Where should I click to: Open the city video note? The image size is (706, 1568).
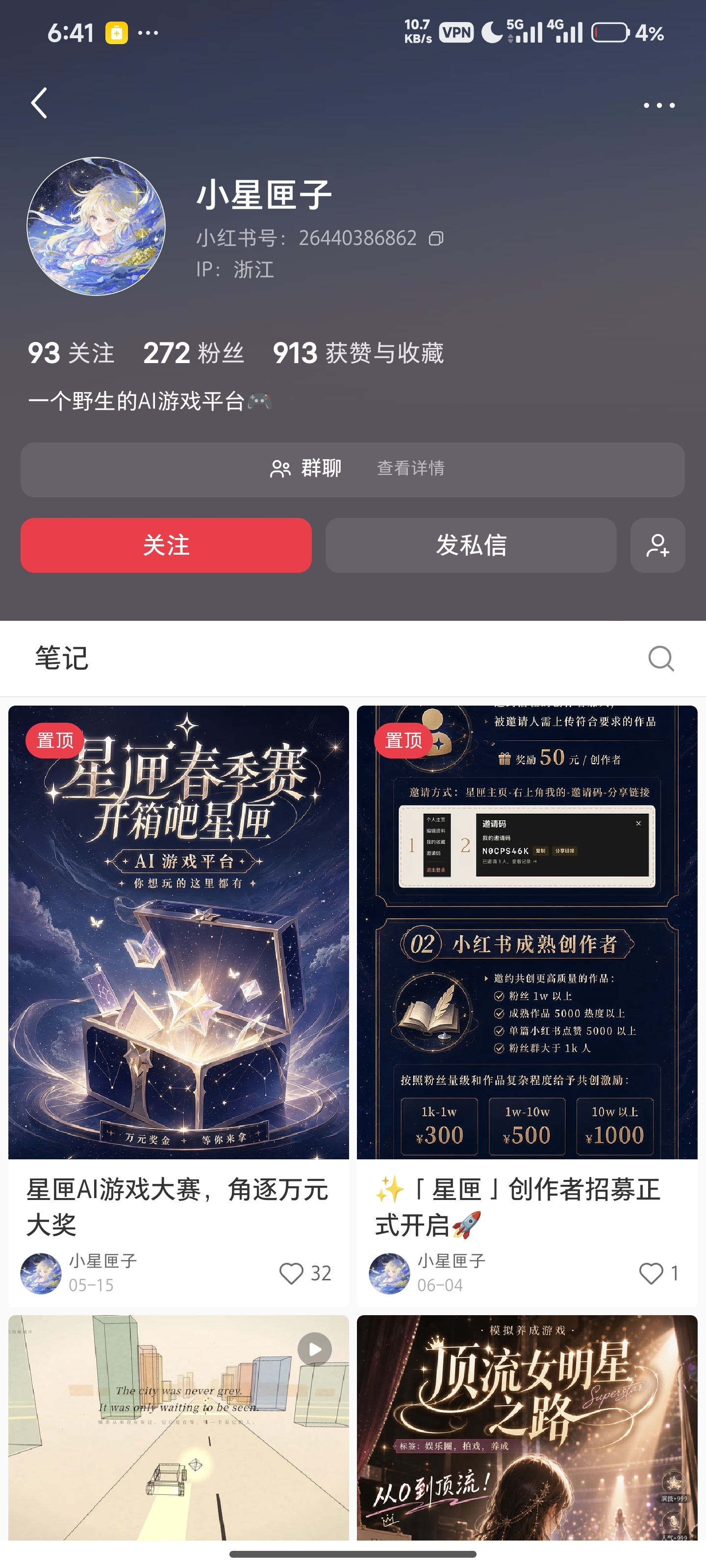click(178, 1428)
